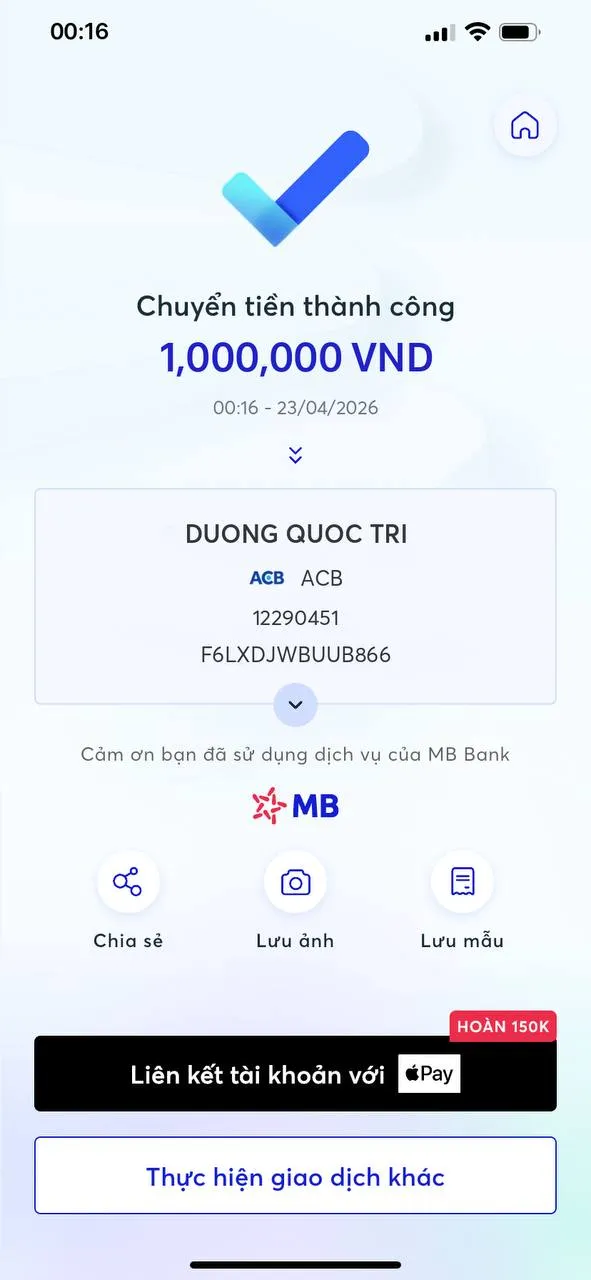
Task: Expand details with the double chevron
Action: [295, 455]
